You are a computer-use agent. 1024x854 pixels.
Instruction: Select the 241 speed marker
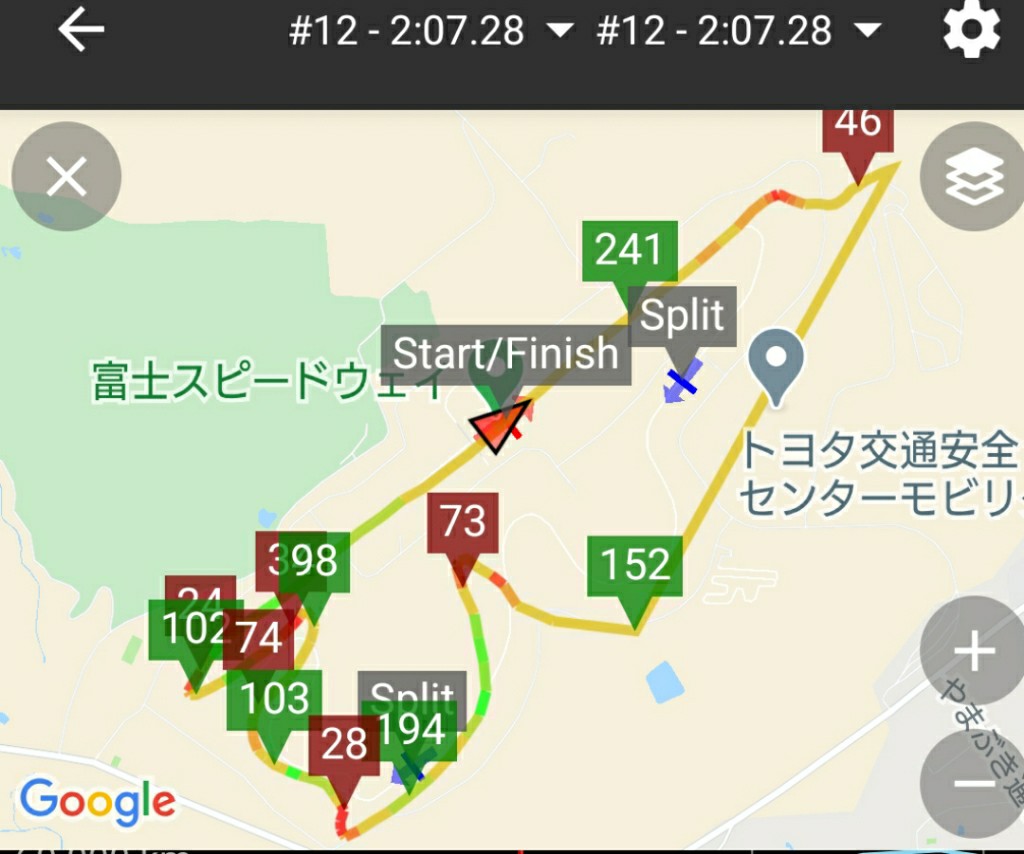(x=629, y=251)
